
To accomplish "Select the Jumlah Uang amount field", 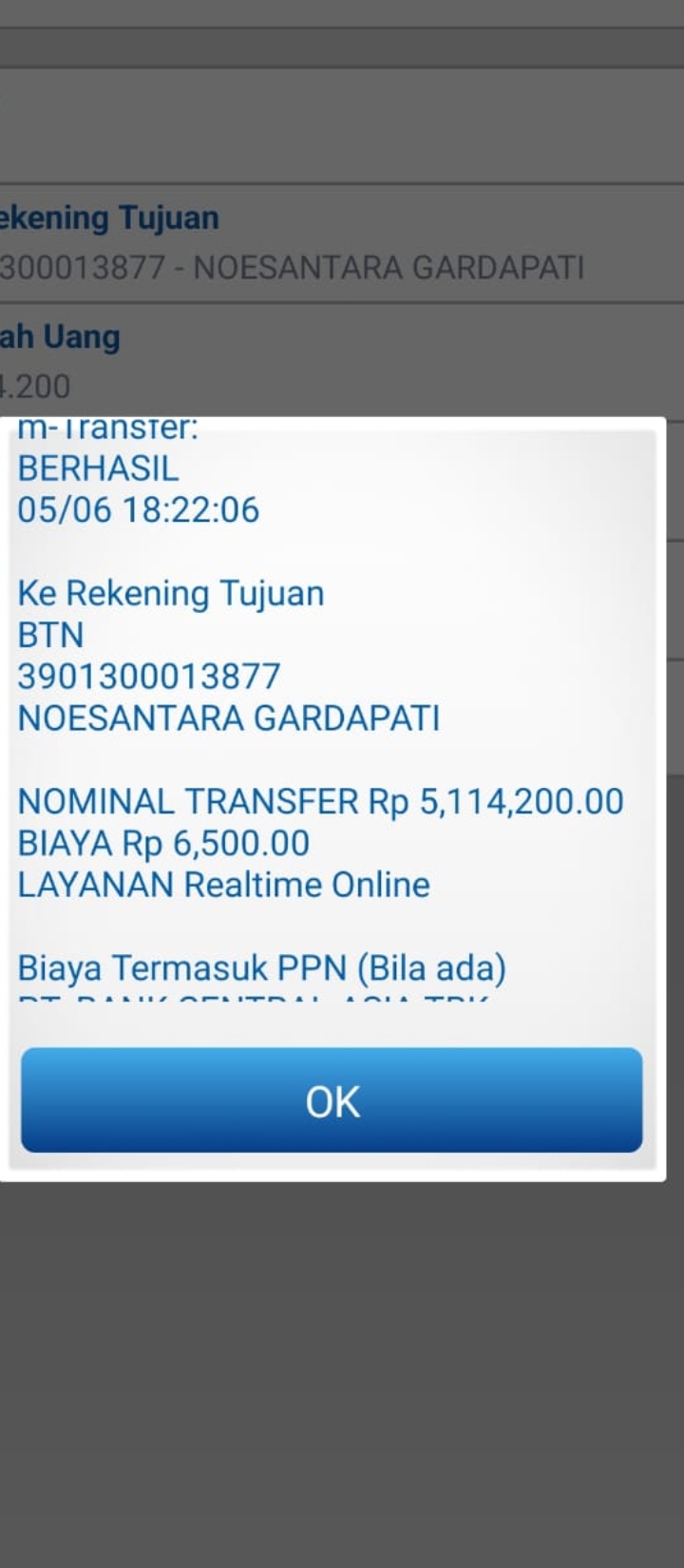I will point(60,336).
